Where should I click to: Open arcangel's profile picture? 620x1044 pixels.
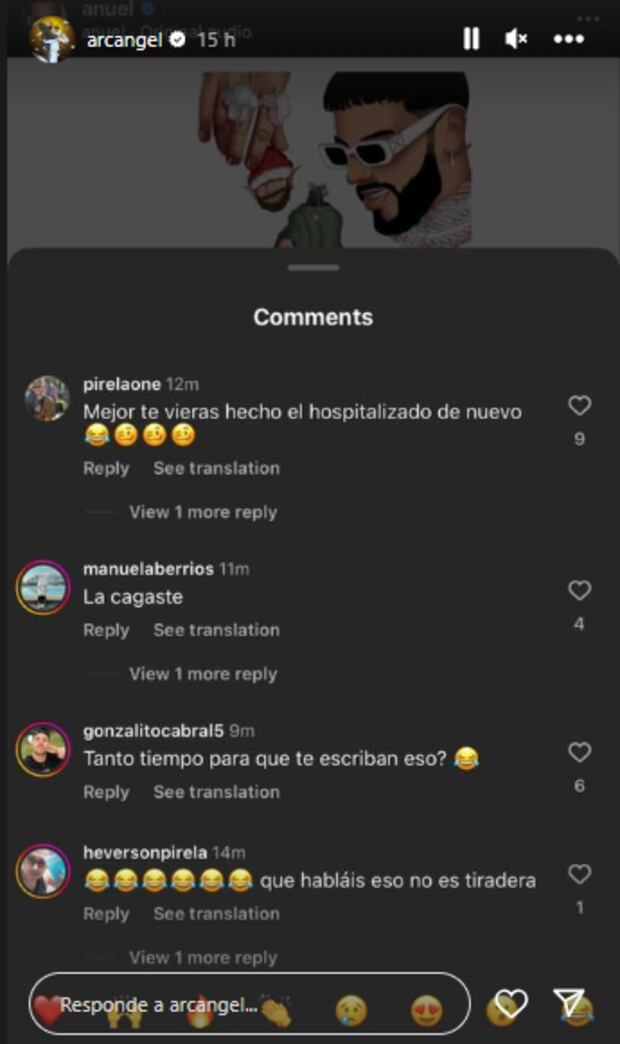pyautogui.click(x=52, y=40)
